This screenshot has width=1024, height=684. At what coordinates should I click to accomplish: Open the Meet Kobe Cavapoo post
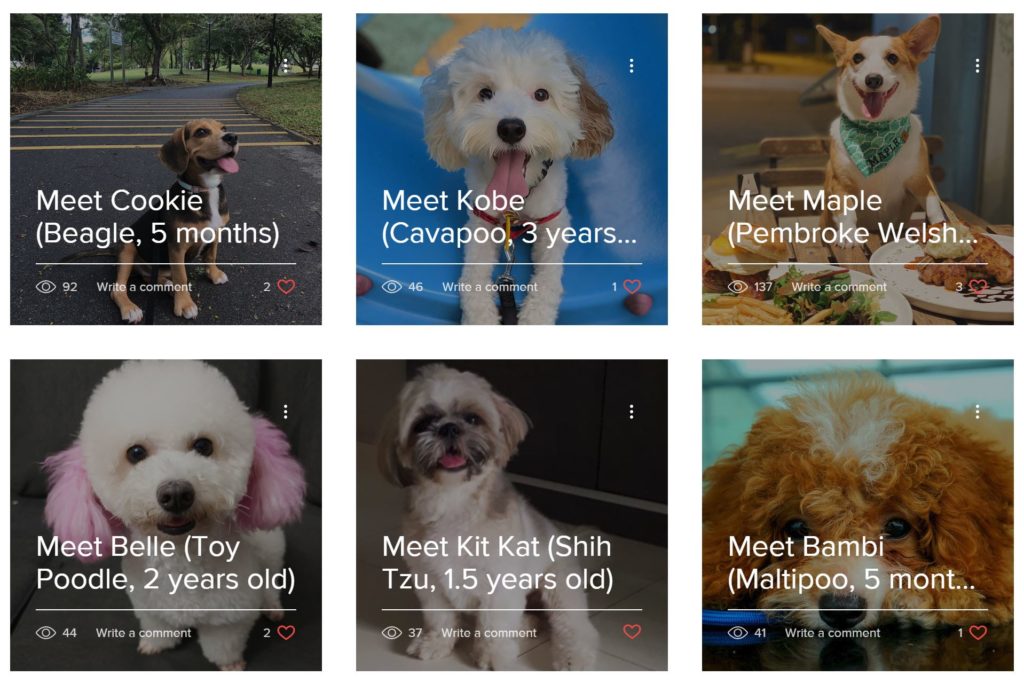coord(508,217)
